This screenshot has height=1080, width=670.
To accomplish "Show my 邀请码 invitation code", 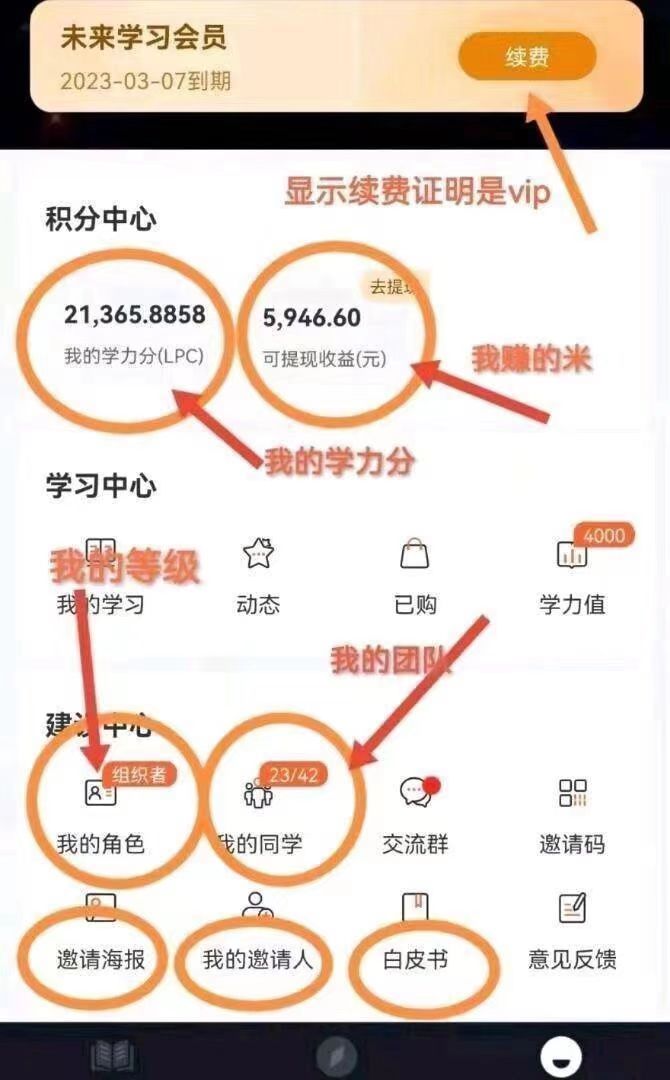I will (572, 815).
